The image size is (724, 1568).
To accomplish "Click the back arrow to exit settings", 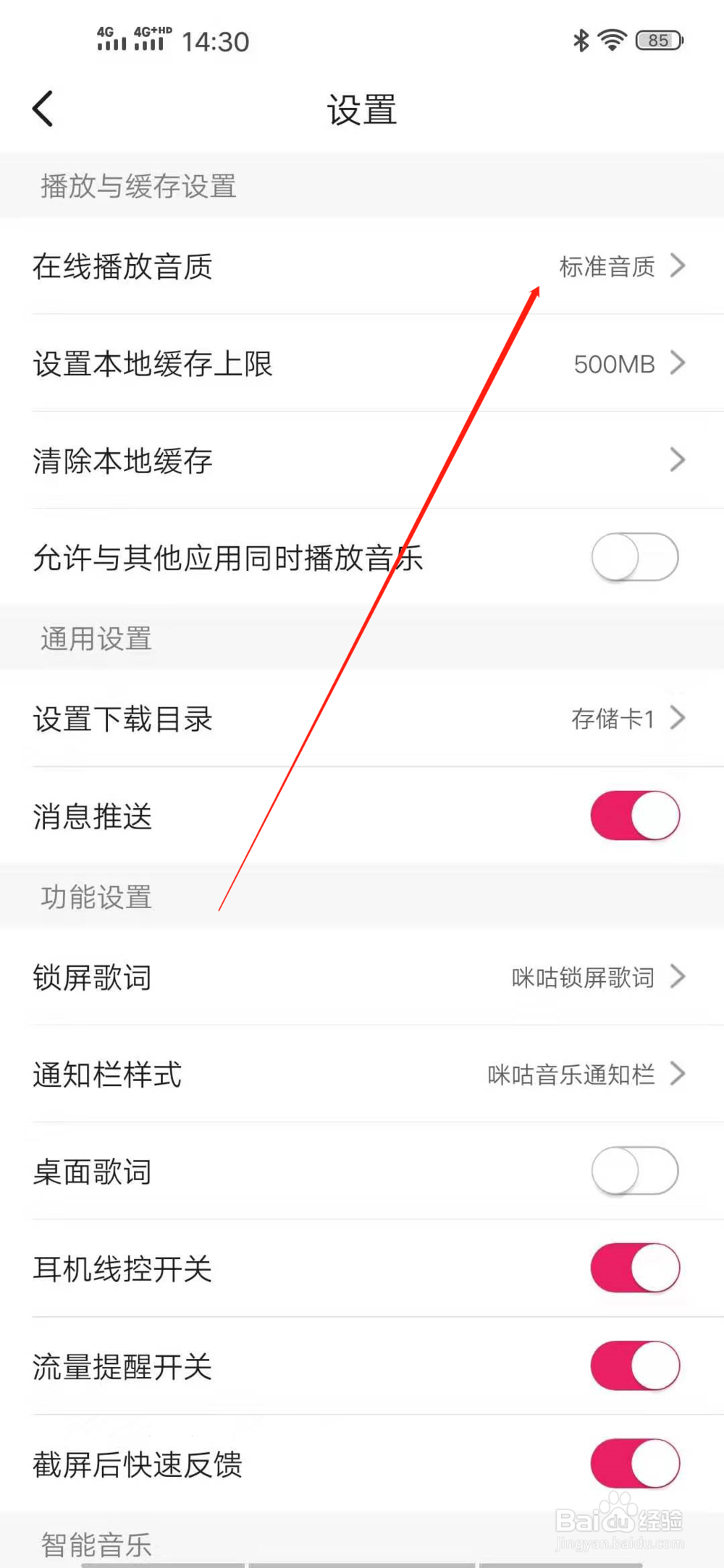I will point(43,109).
